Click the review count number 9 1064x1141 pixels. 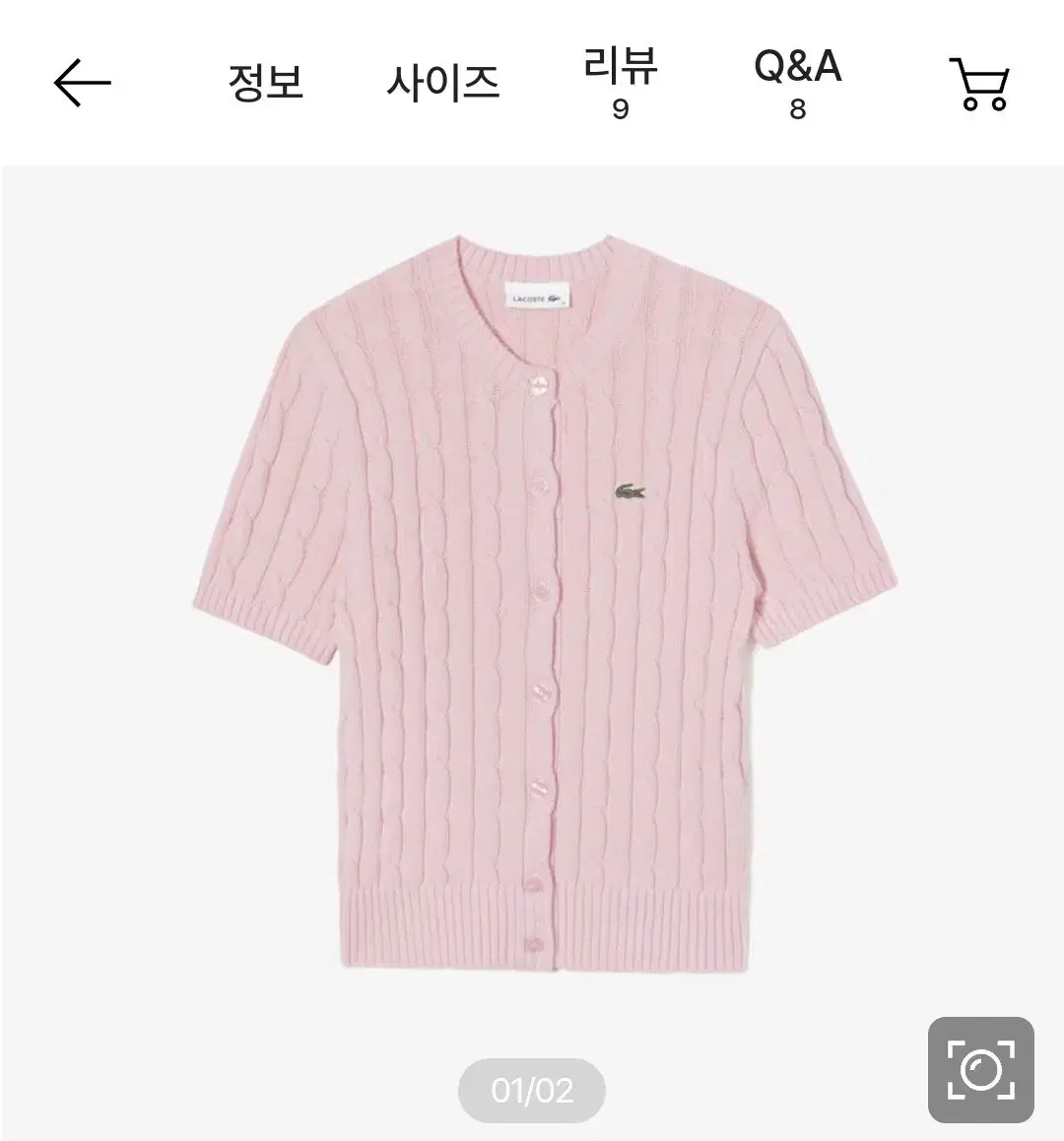click(x=620, y=108)
